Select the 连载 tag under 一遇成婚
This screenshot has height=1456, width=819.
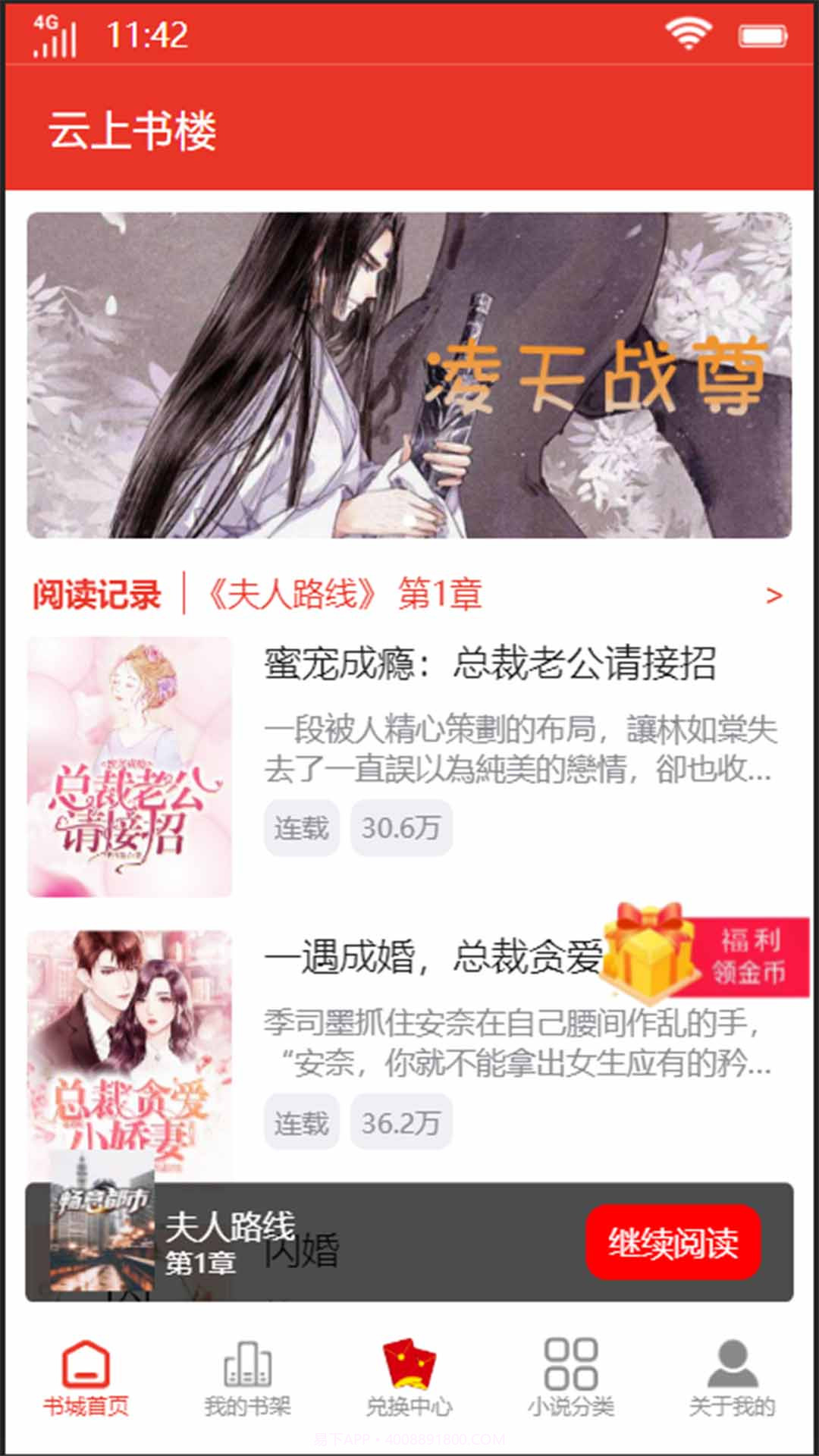pyautogui.click(x=301, y=1123)
